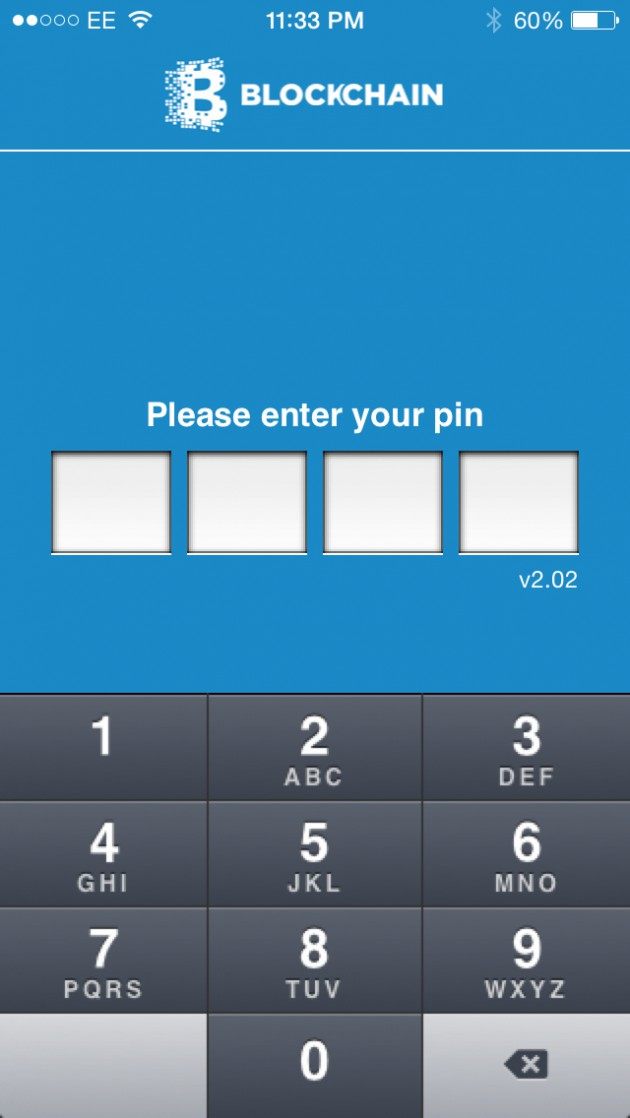Viewport: 630px width, 1118px height.
Task: Tap the 2 ABC key
Action: pos(314,747)
